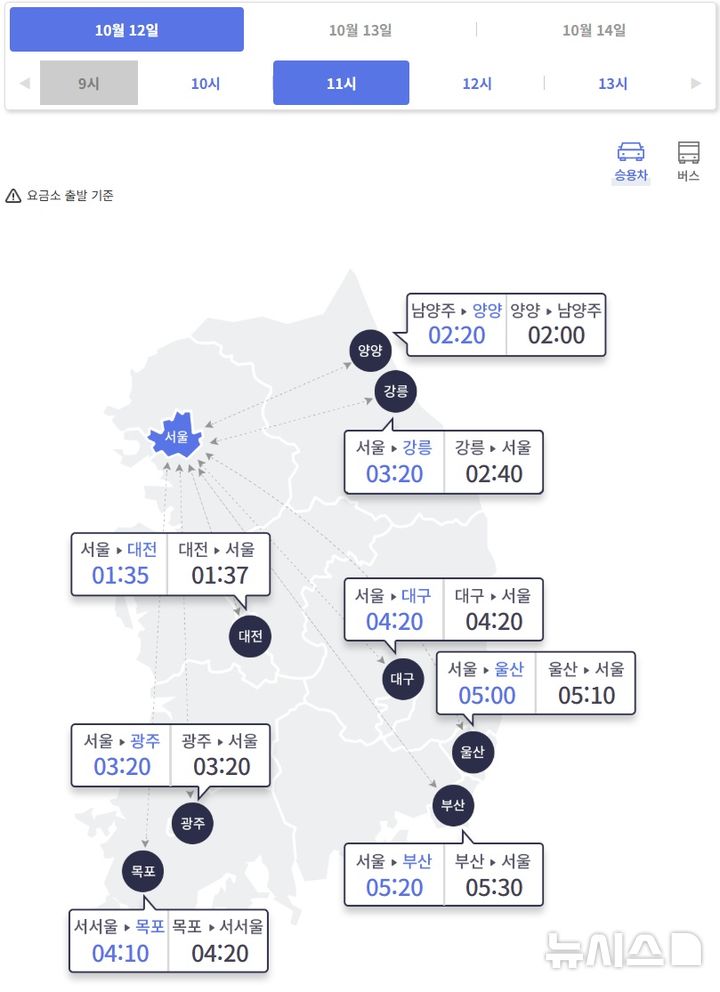Select the 10시 time slot
This screenshot has height=992, width=720.
[205, 83]
